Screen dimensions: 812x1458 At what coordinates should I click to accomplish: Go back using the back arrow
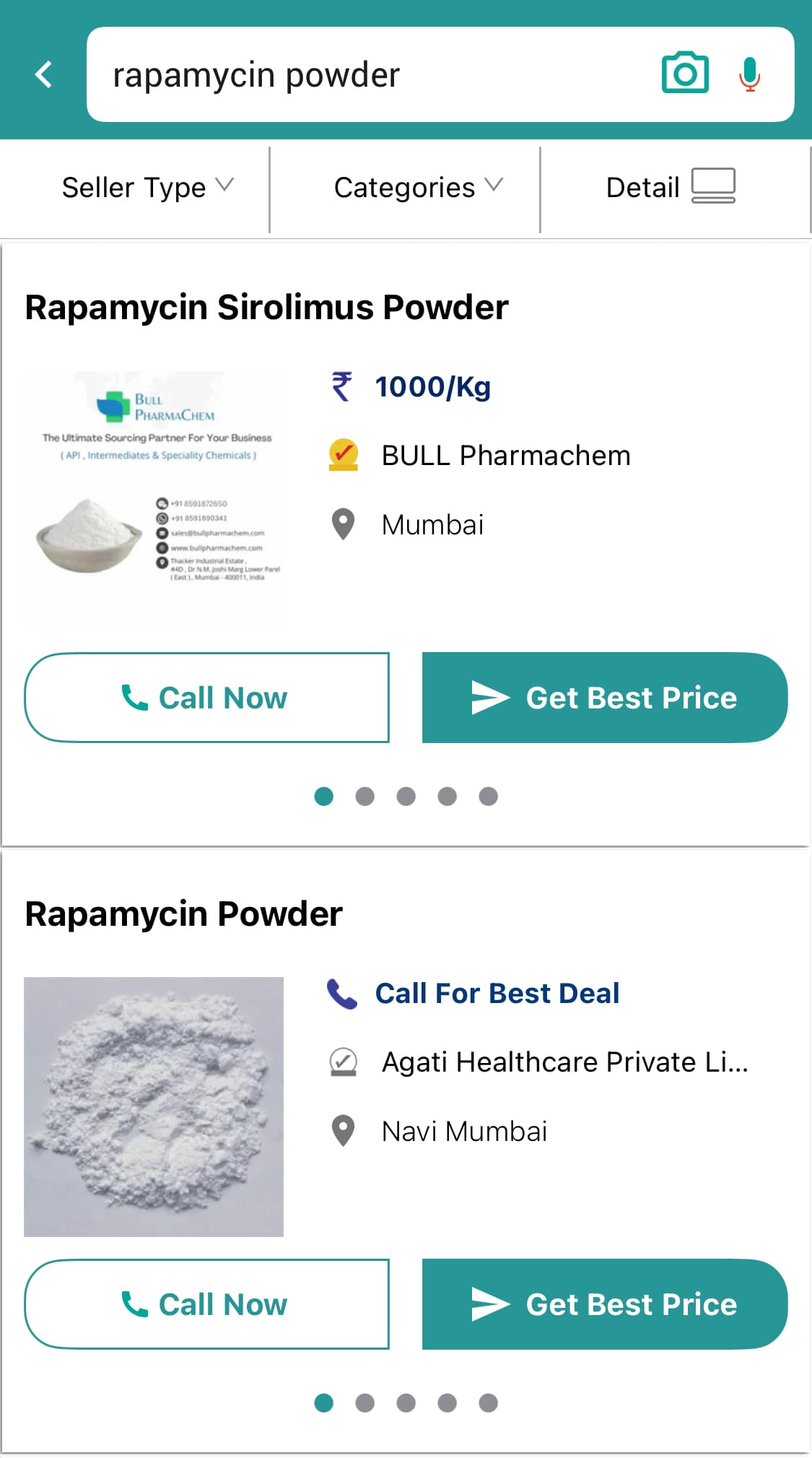pyautogui.click(x=43, y=74)
